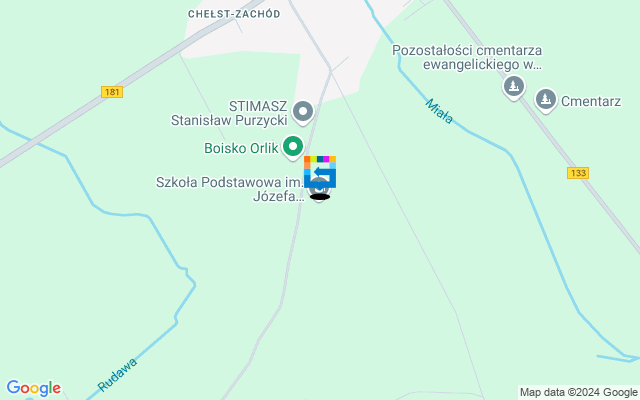
Task: Tap the colorful arrow marker pin
Action: tap(320, 172)
